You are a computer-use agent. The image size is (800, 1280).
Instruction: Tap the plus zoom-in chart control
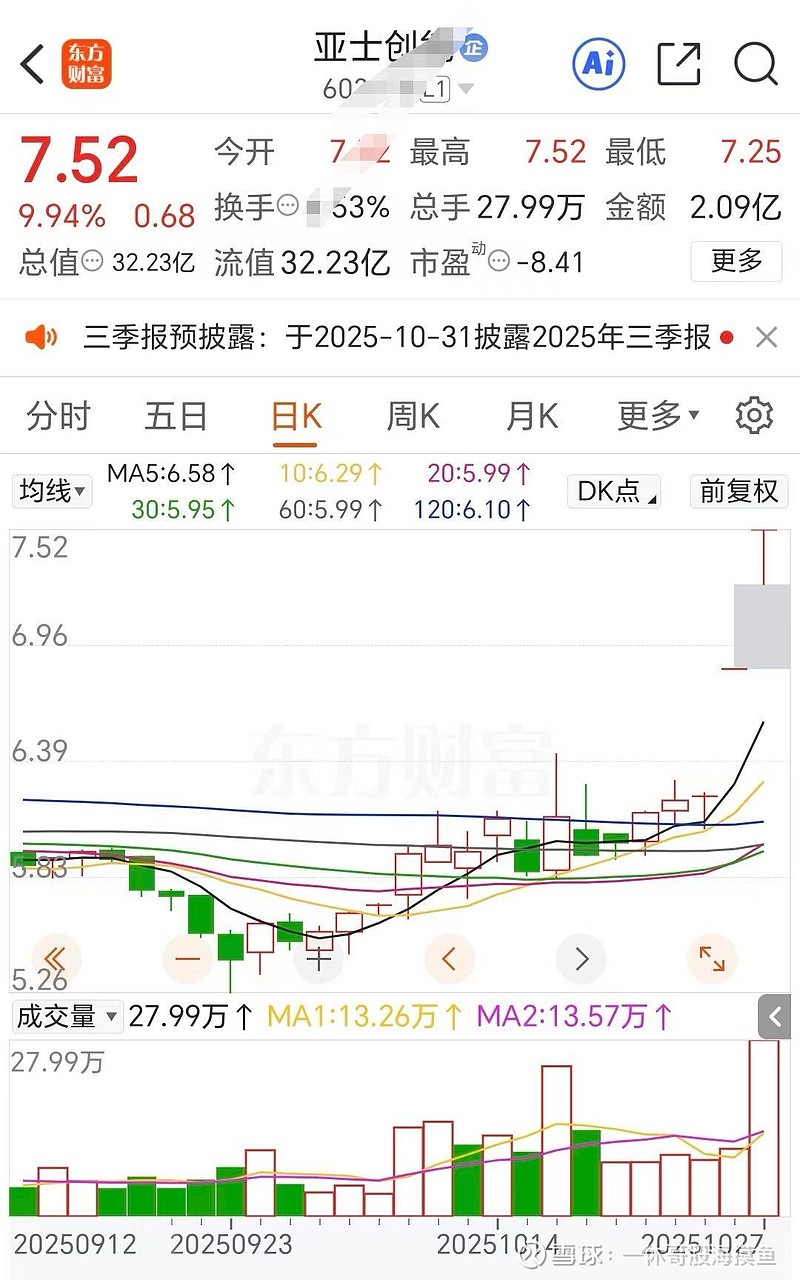tap(318, 958)
